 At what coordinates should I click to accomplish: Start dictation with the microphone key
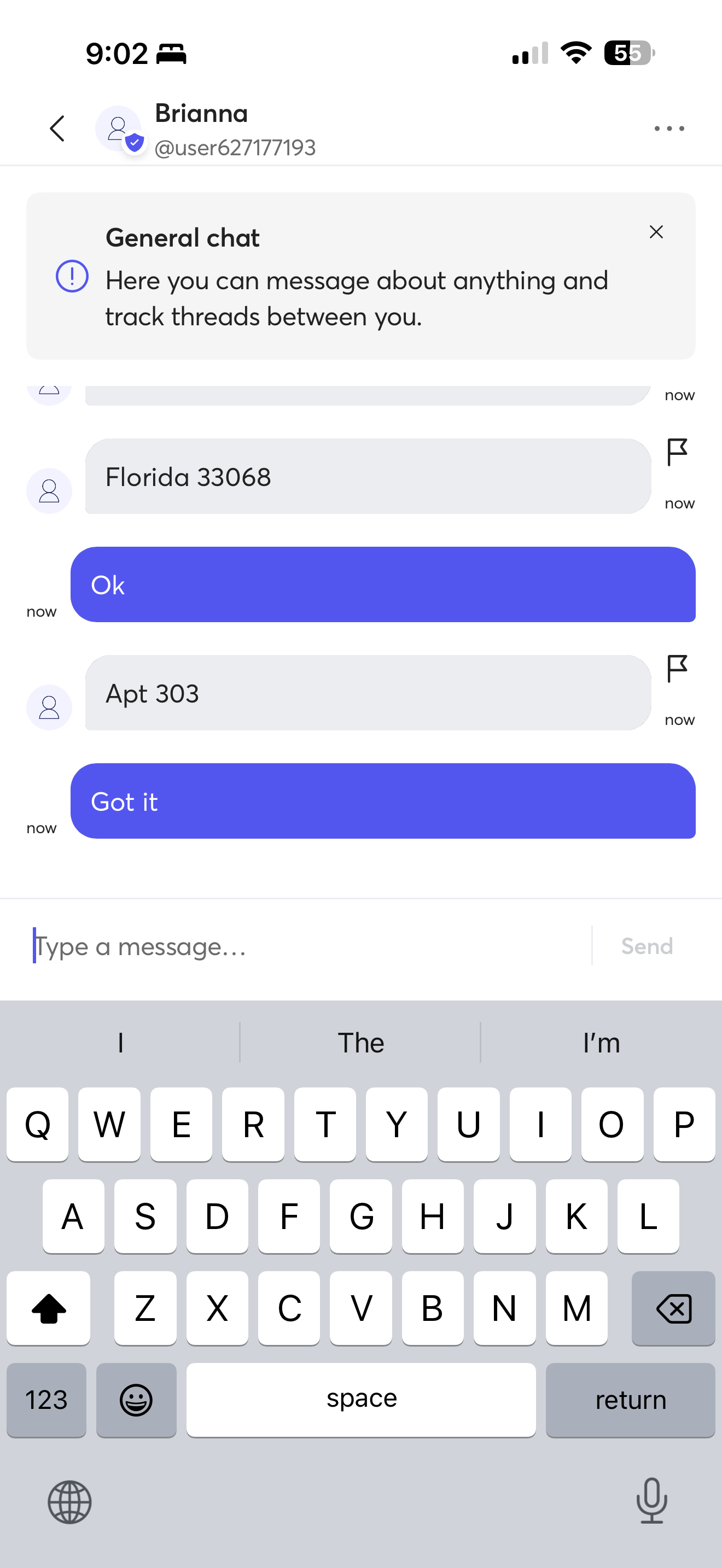pyautogui.click(x=651, y=1500)
